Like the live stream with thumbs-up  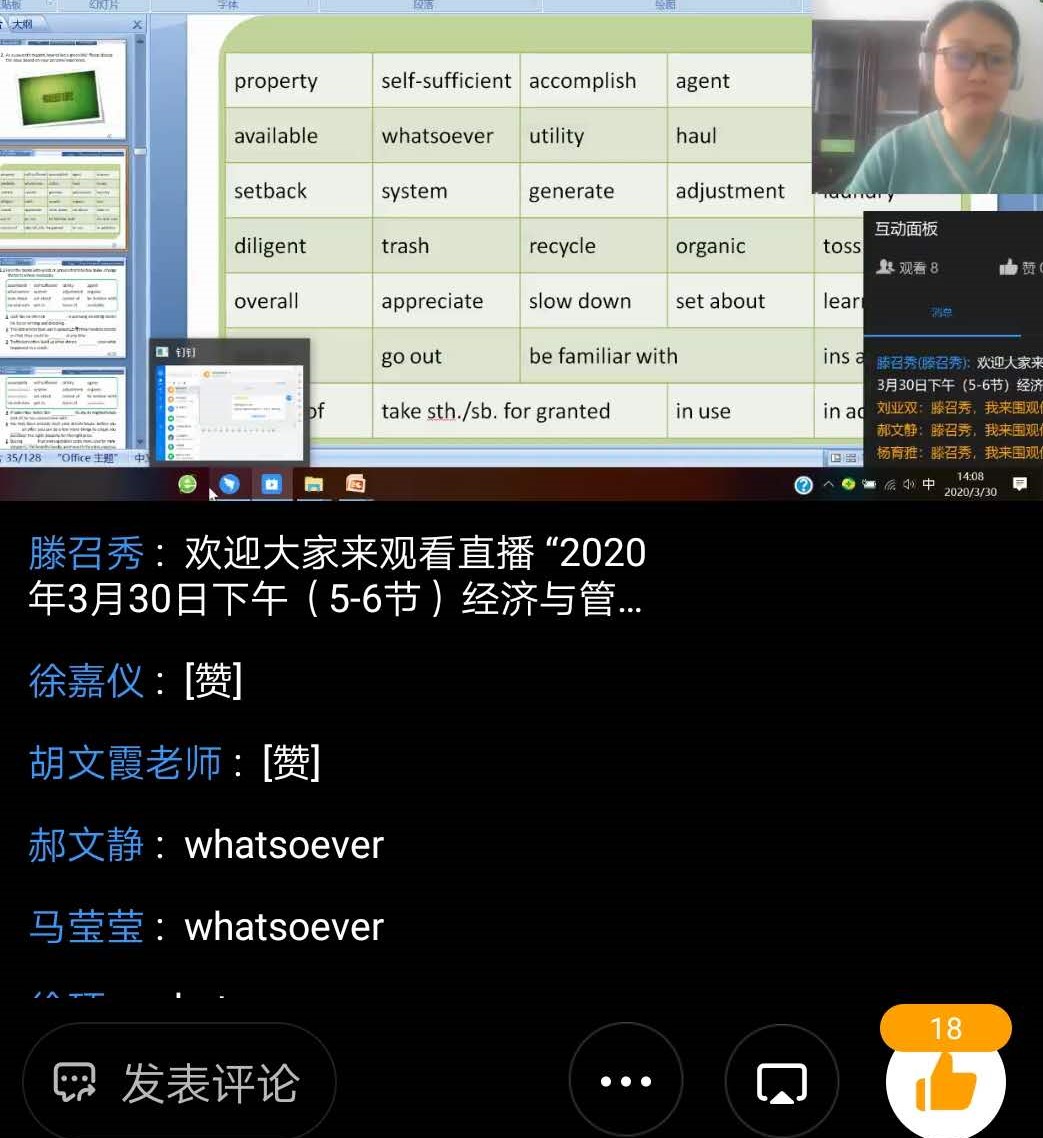(x=945, y=1084)
